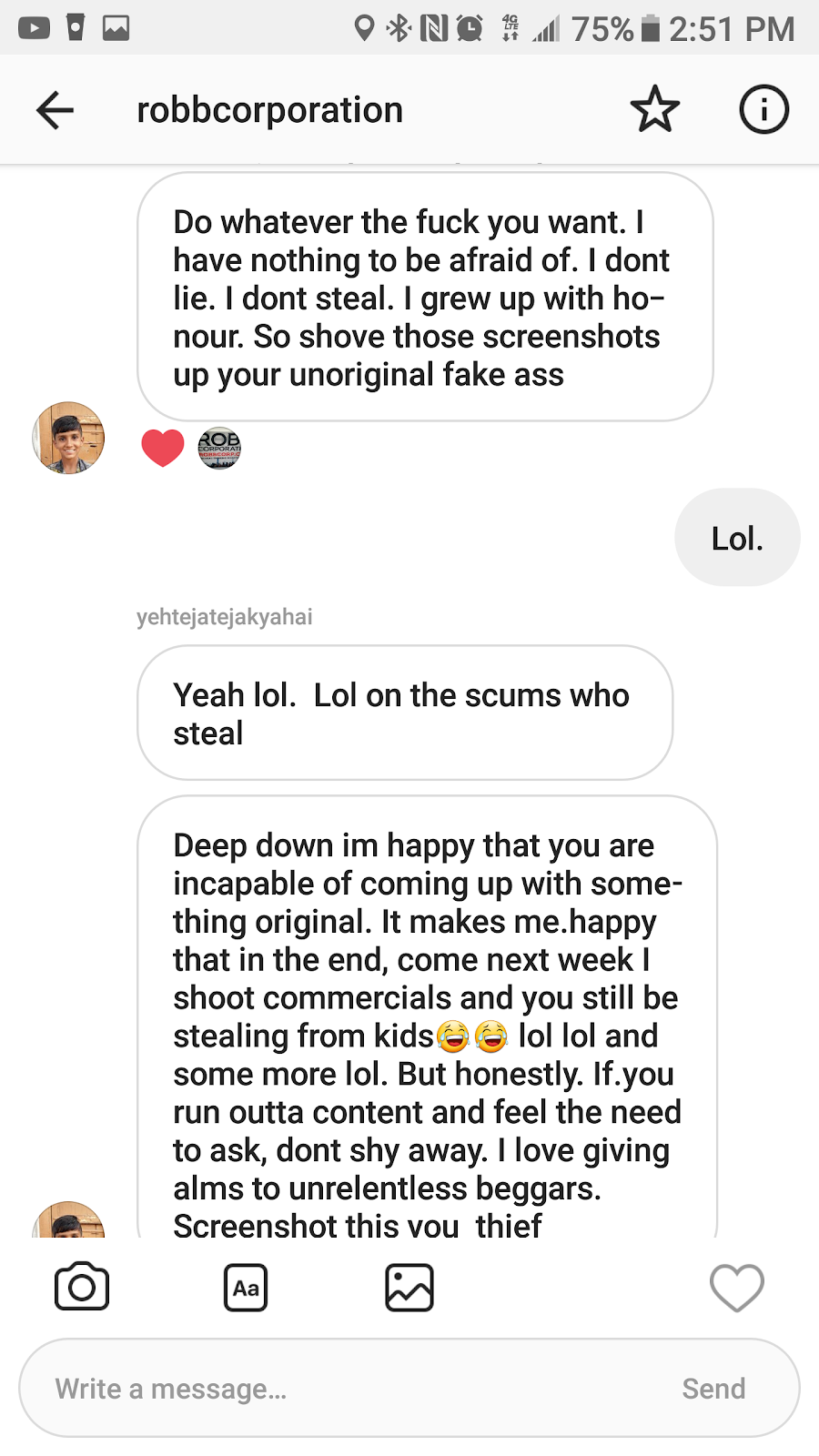Image resolution: width=819 pixels, height=1456 pixels.
Task: Star this conversation
Action: pos(654,110)
